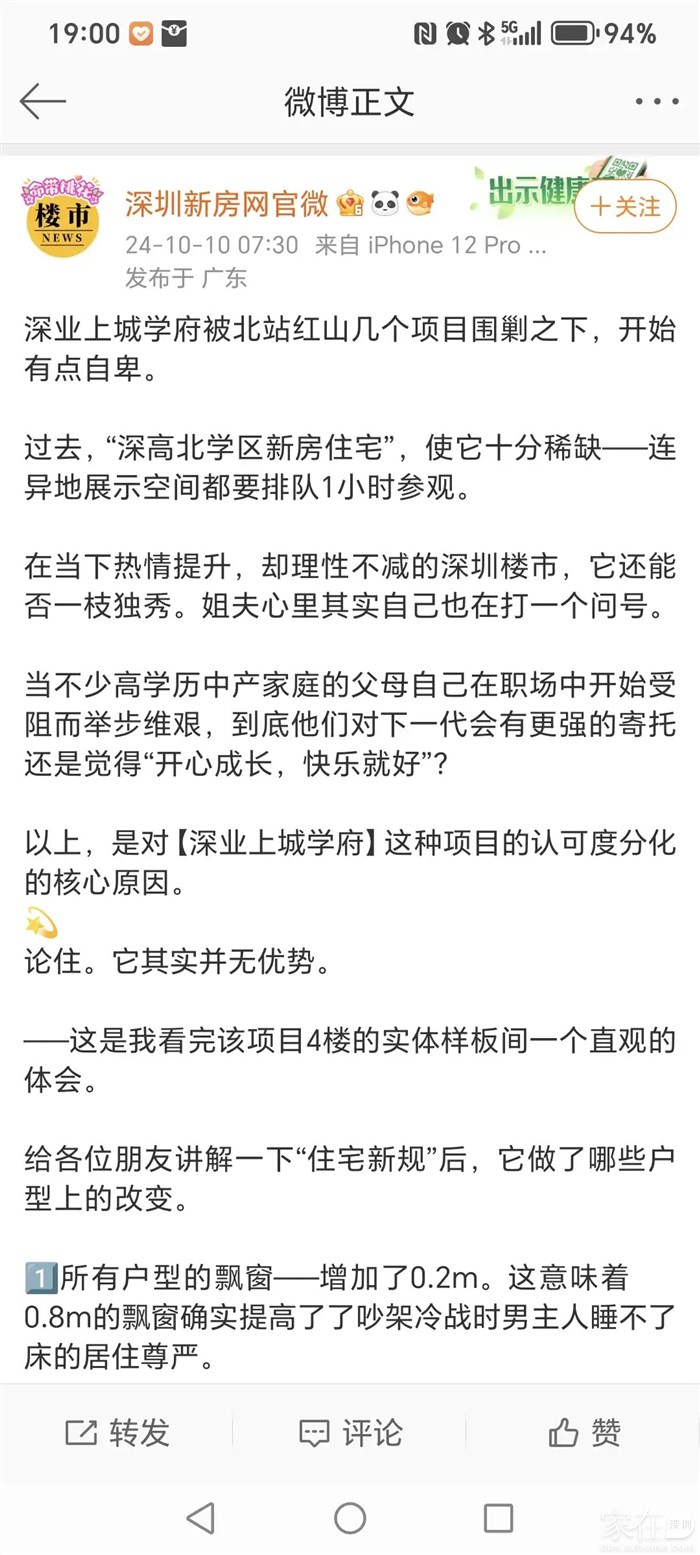Open comments with 评论
Screen dimensions: 700x1555
[x=350, y=1433]
